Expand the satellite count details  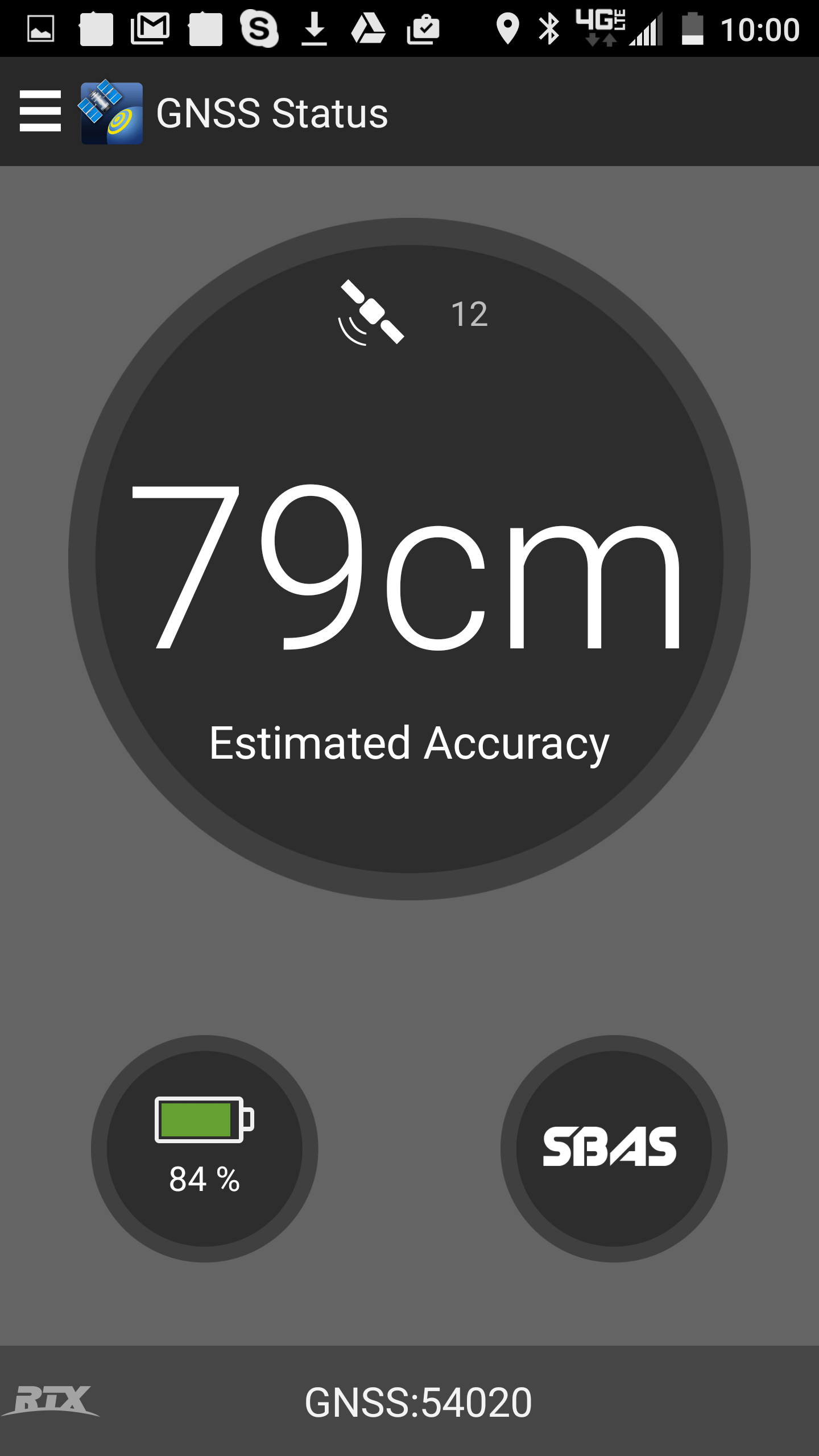(x=470, y=313)
